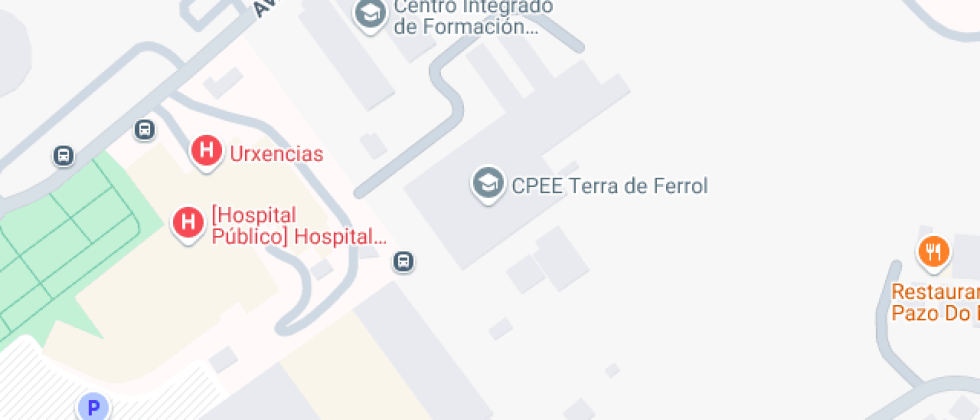
Task: Open the Urxencias hospital marker
Action: 206,153
